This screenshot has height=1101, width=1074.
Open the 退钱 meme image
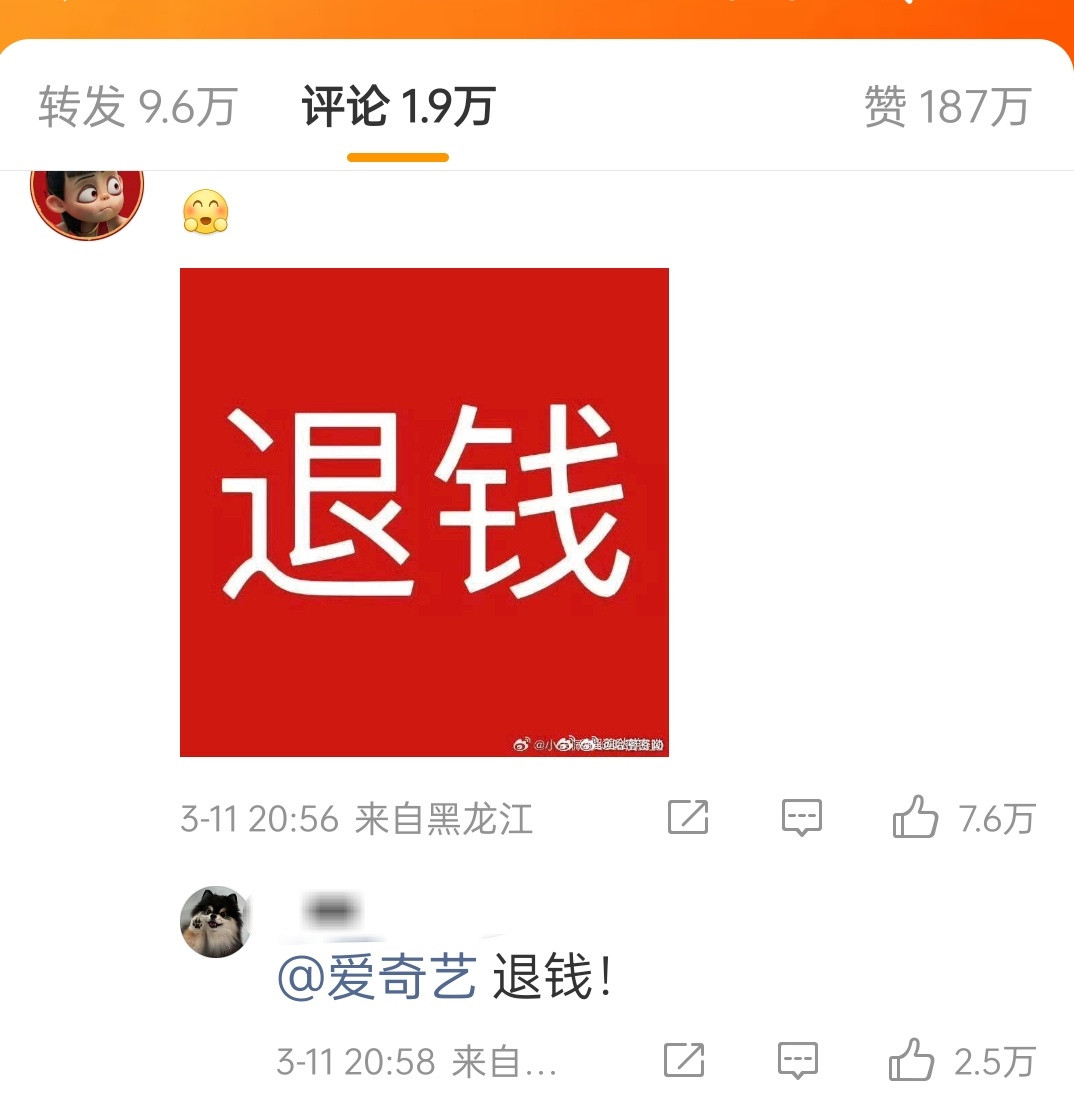tap(423, 510)
